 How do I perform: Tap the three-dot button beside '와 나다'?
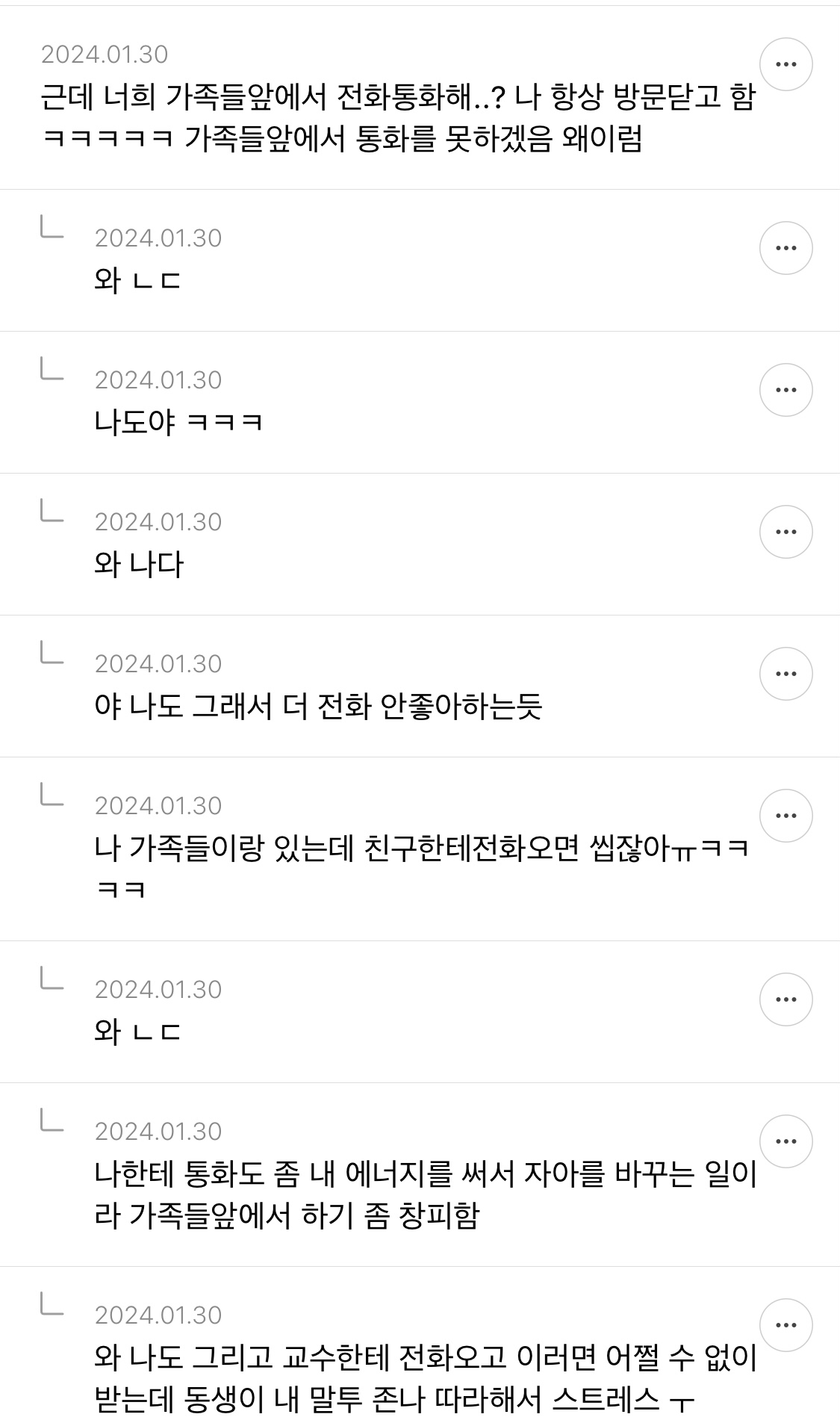[785, 532]
